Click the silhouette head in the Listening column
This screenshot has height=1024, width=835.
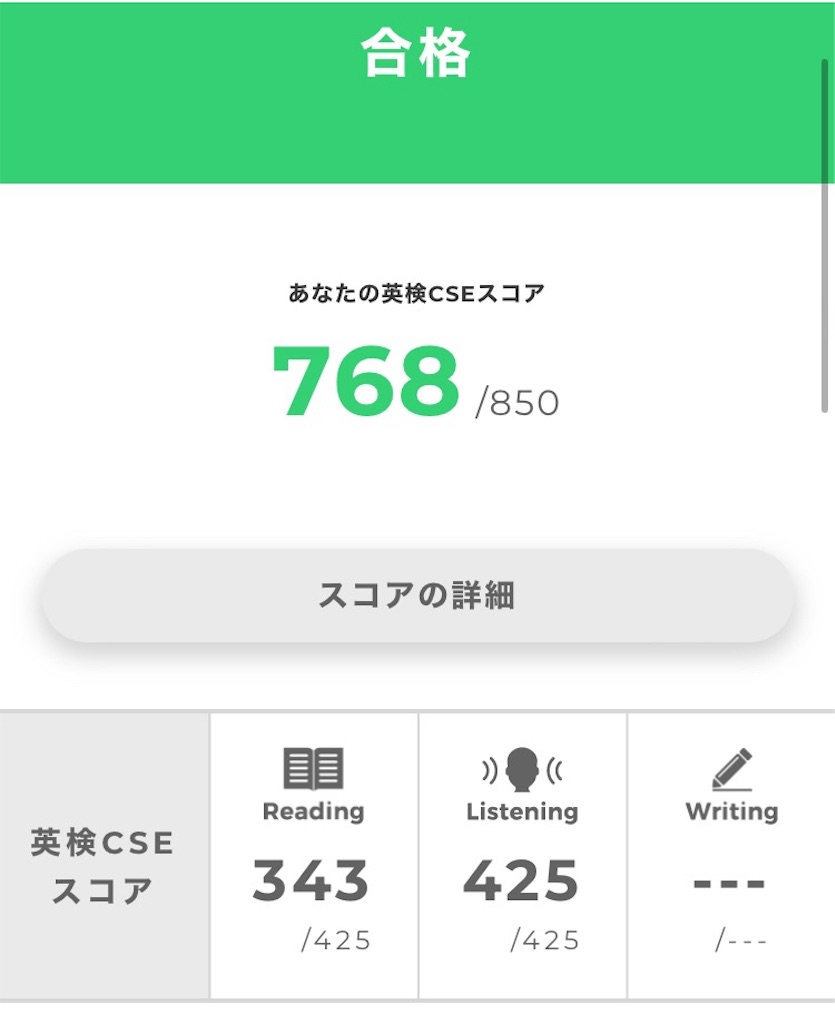[523, 770]
